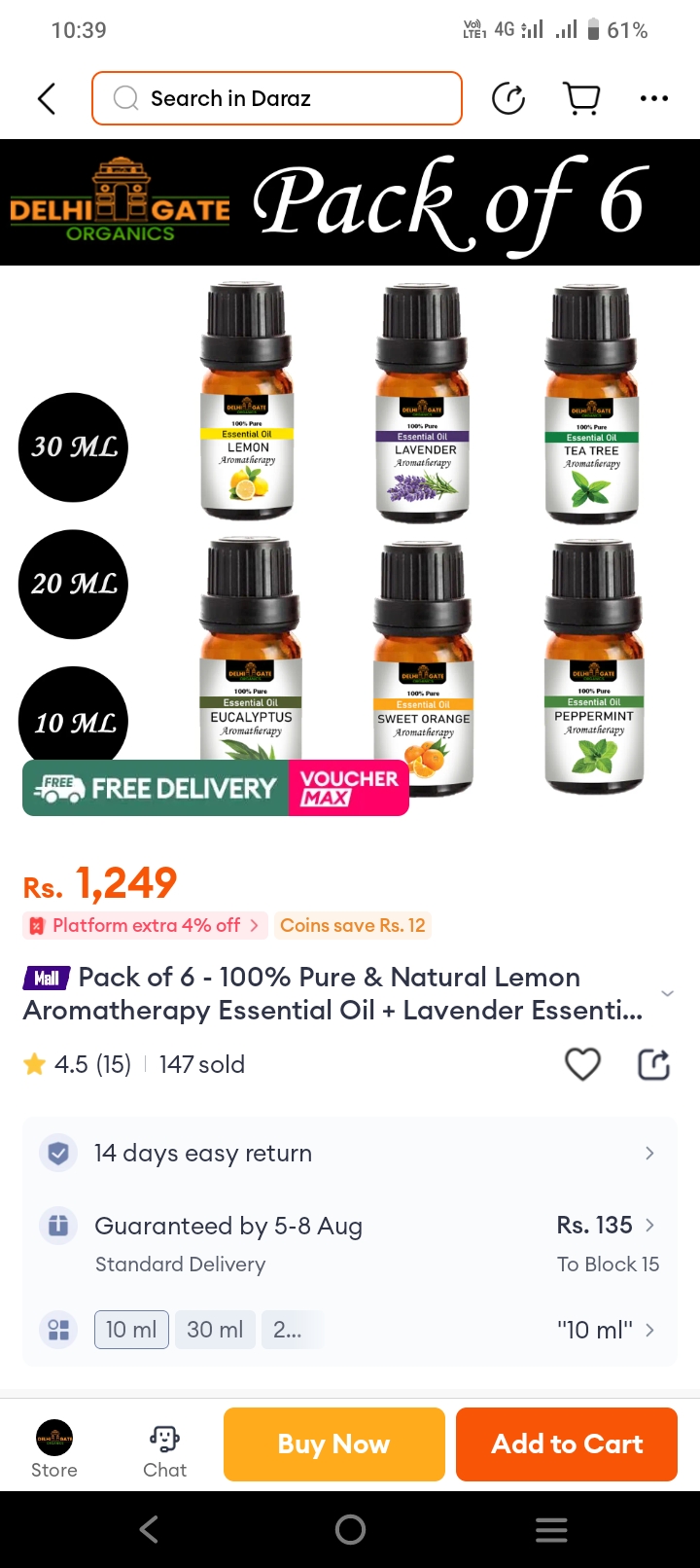Go to the system home screen
The height and width of the screenshot is (1568, 700).
click(350, 1530)
